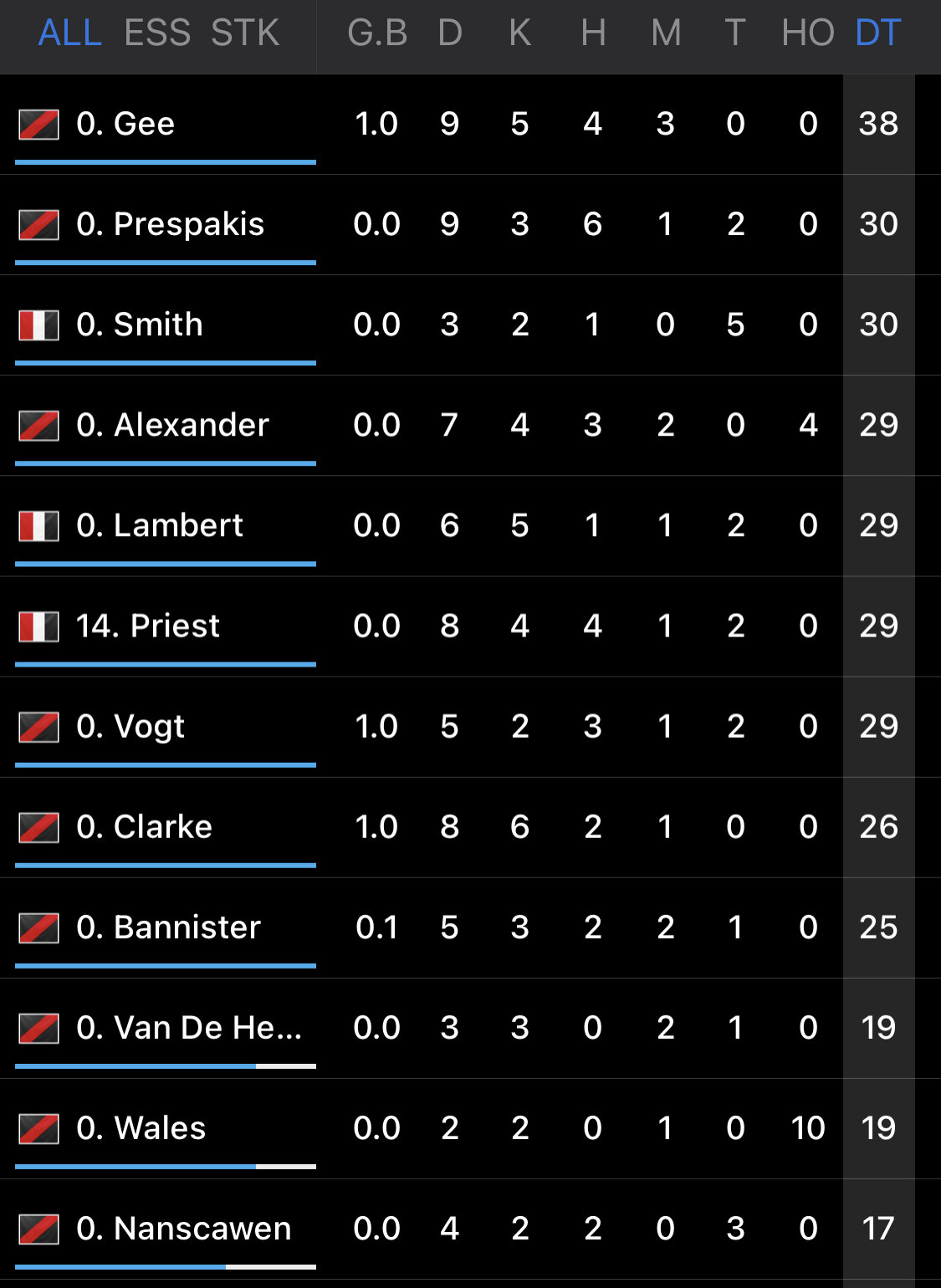The height and width of the screenshot is (1288, 941).
Task: Select the STK team filter
Action: tap(245, 33)
